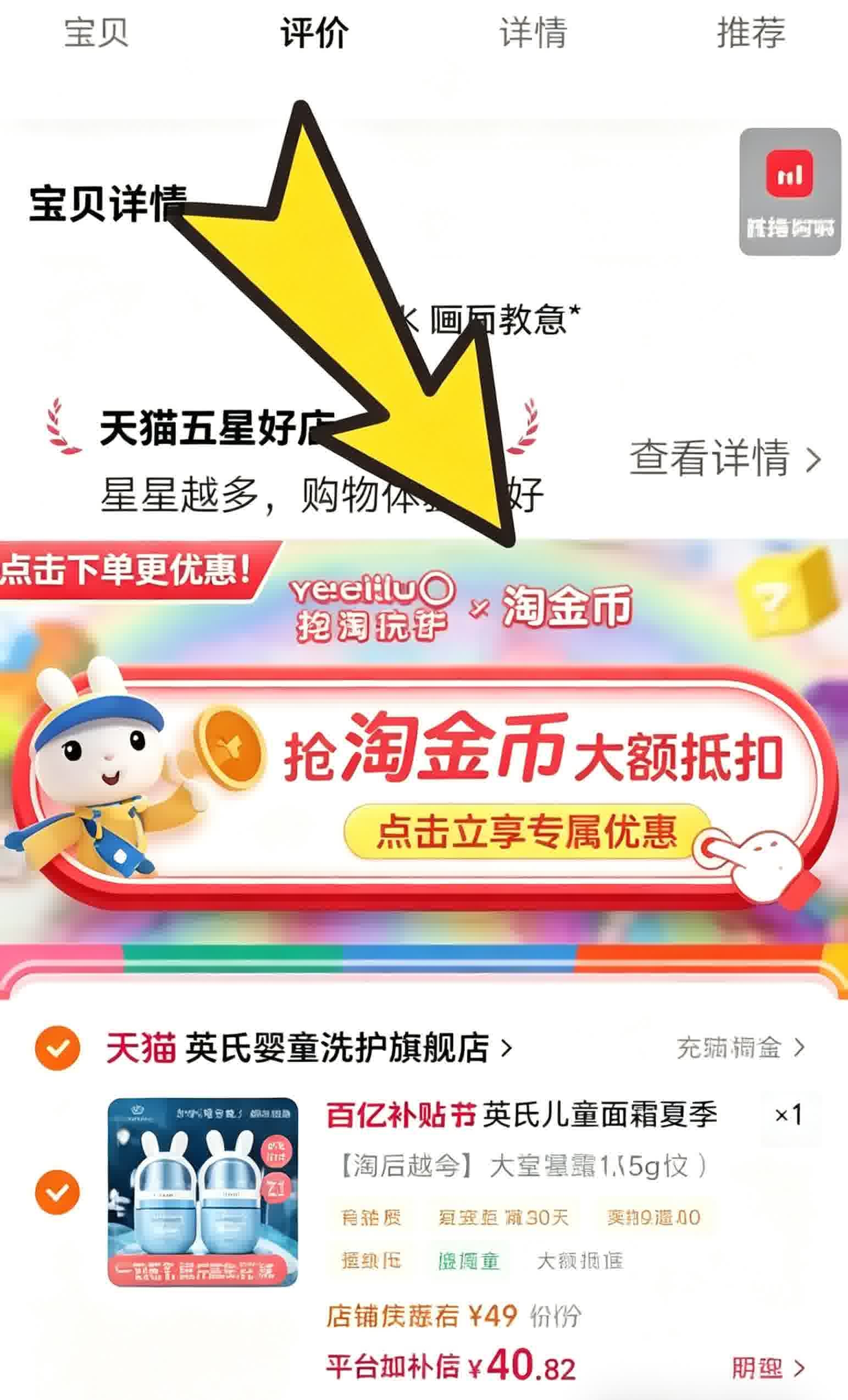Open the link right of the store name
This screenshot has height=1400, width=848.
click(x=740, y=1047)
